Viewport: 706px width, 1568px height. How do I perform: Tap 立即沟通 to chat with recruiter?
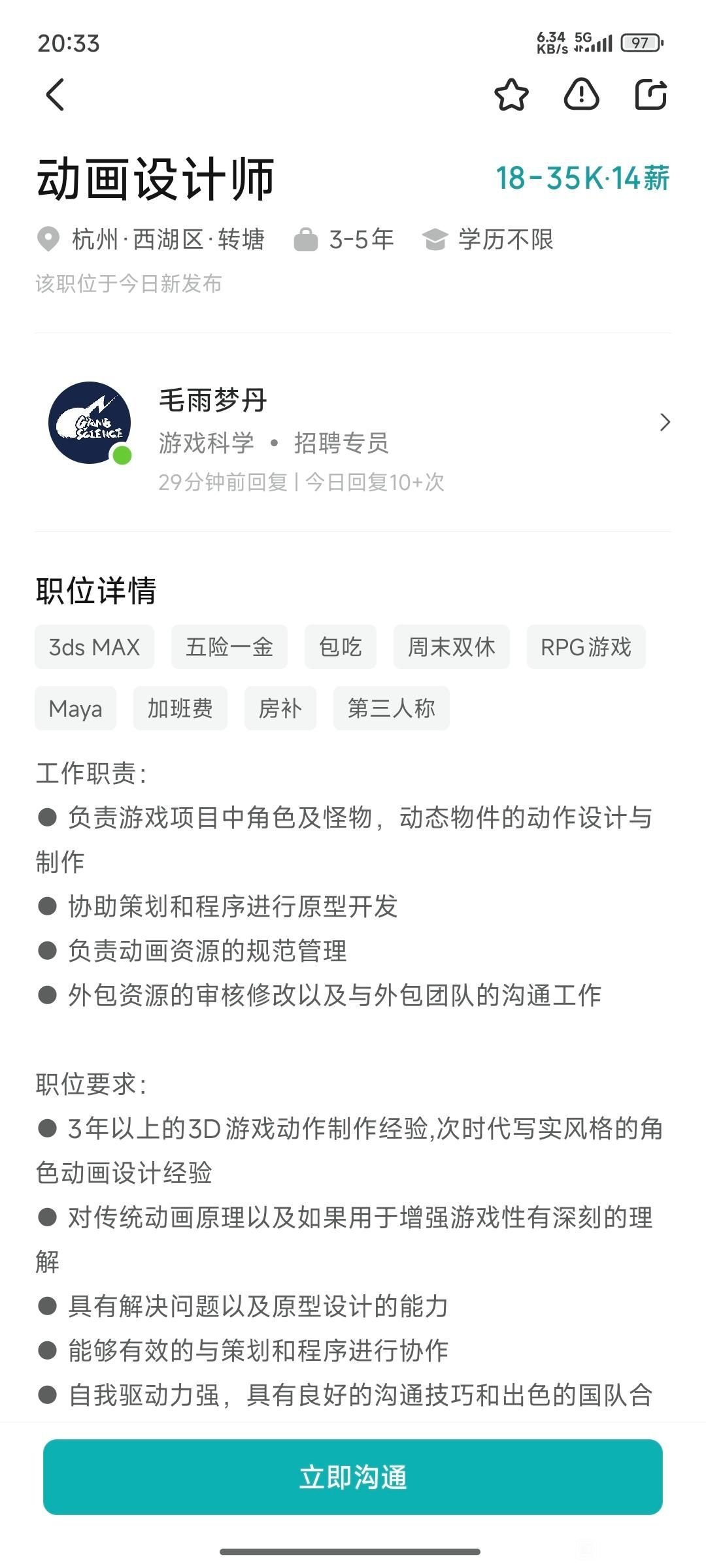coord(353,1477)
